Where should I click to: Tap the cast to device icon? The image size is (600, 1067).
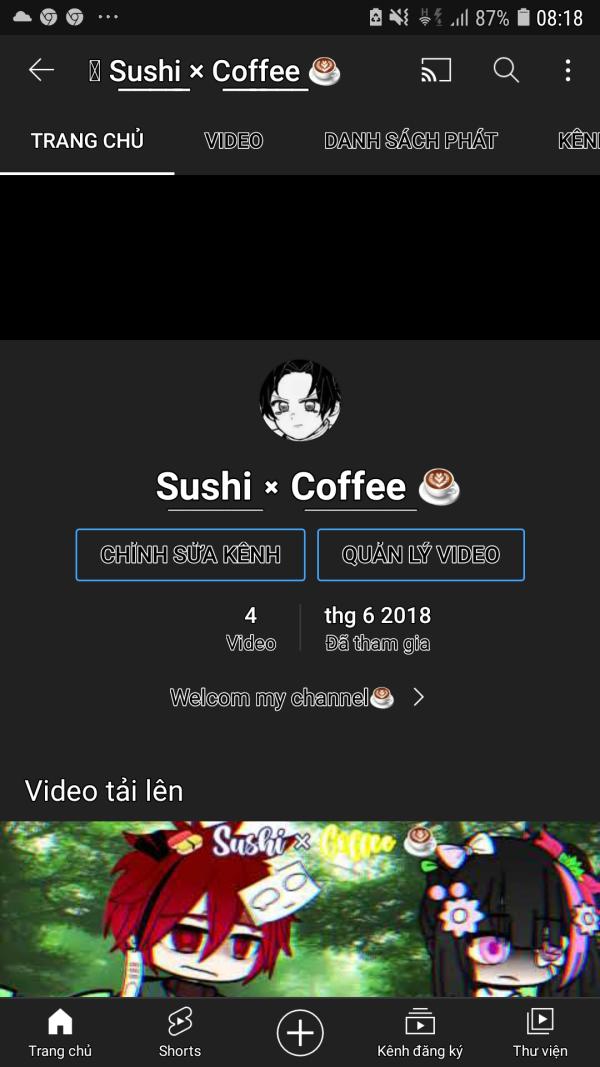click(x=436, y=70)
